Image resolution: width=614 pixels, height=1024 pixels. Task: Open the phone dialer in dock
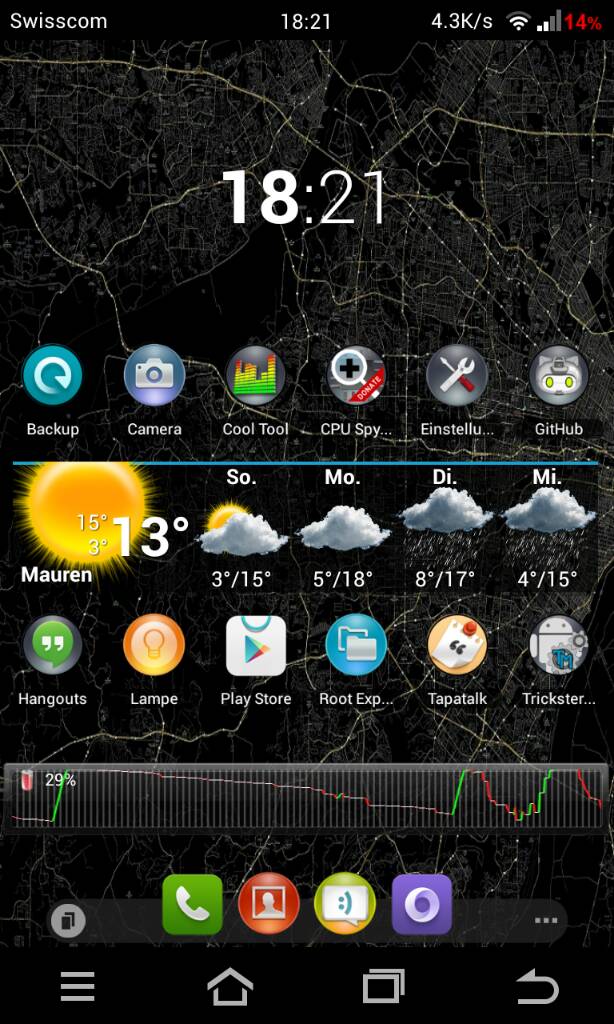[192, 905]
